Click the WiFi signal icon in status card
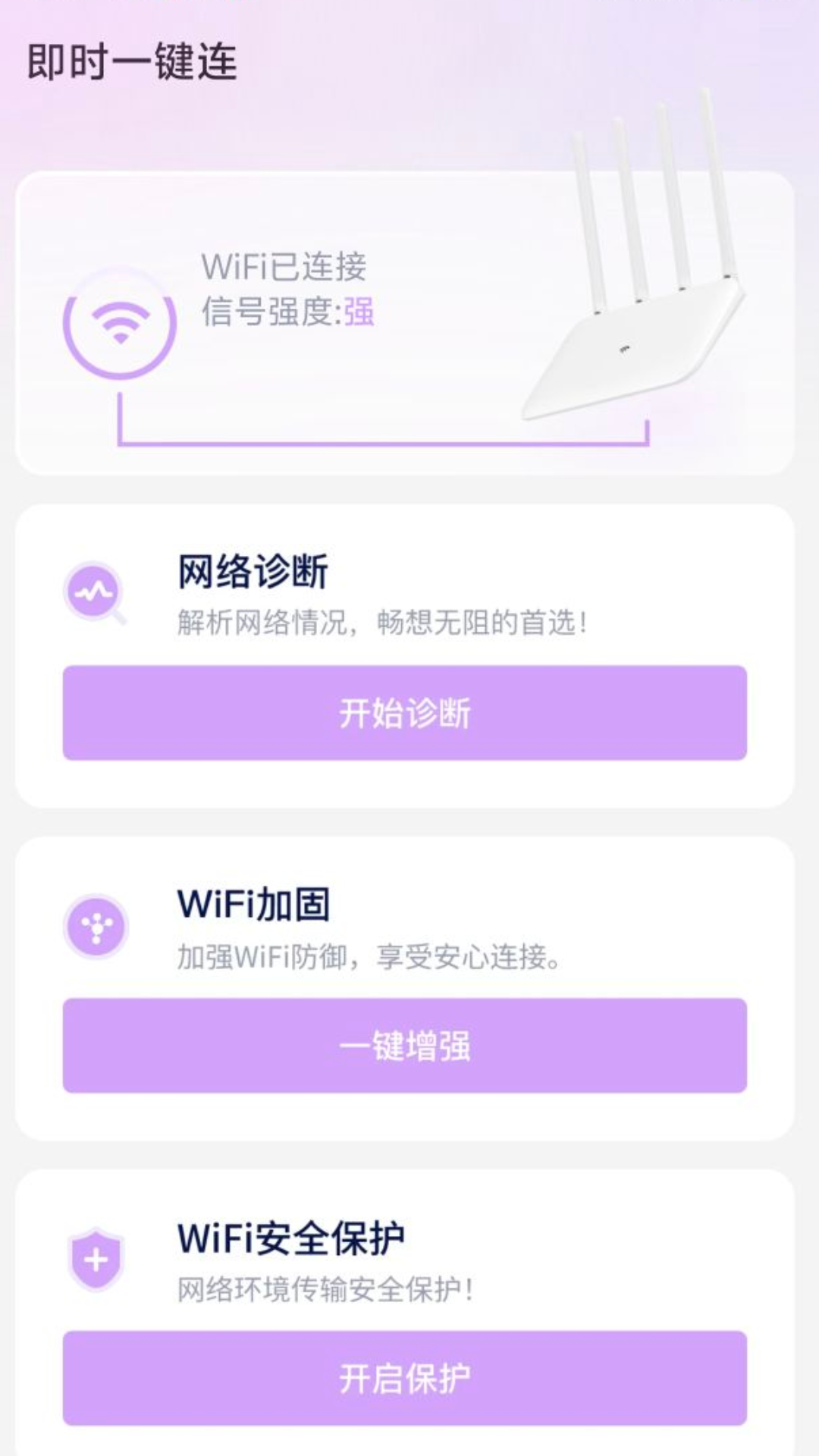Screen dimensions: 819x1456 point(121,325)
